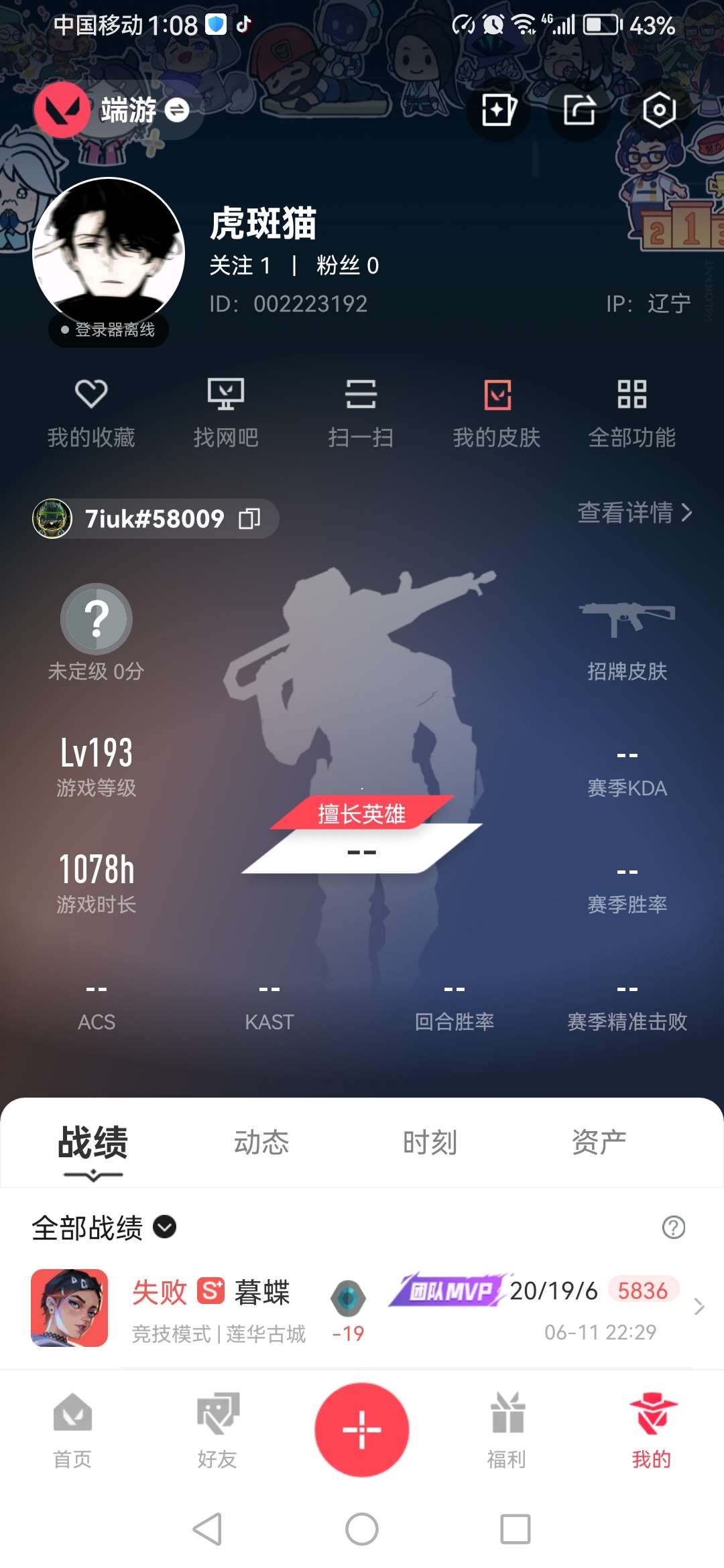The width and height of the screenshot is (724, 1568).
Task: Open 找网吧 internet cafe finder
Action: 226,411
